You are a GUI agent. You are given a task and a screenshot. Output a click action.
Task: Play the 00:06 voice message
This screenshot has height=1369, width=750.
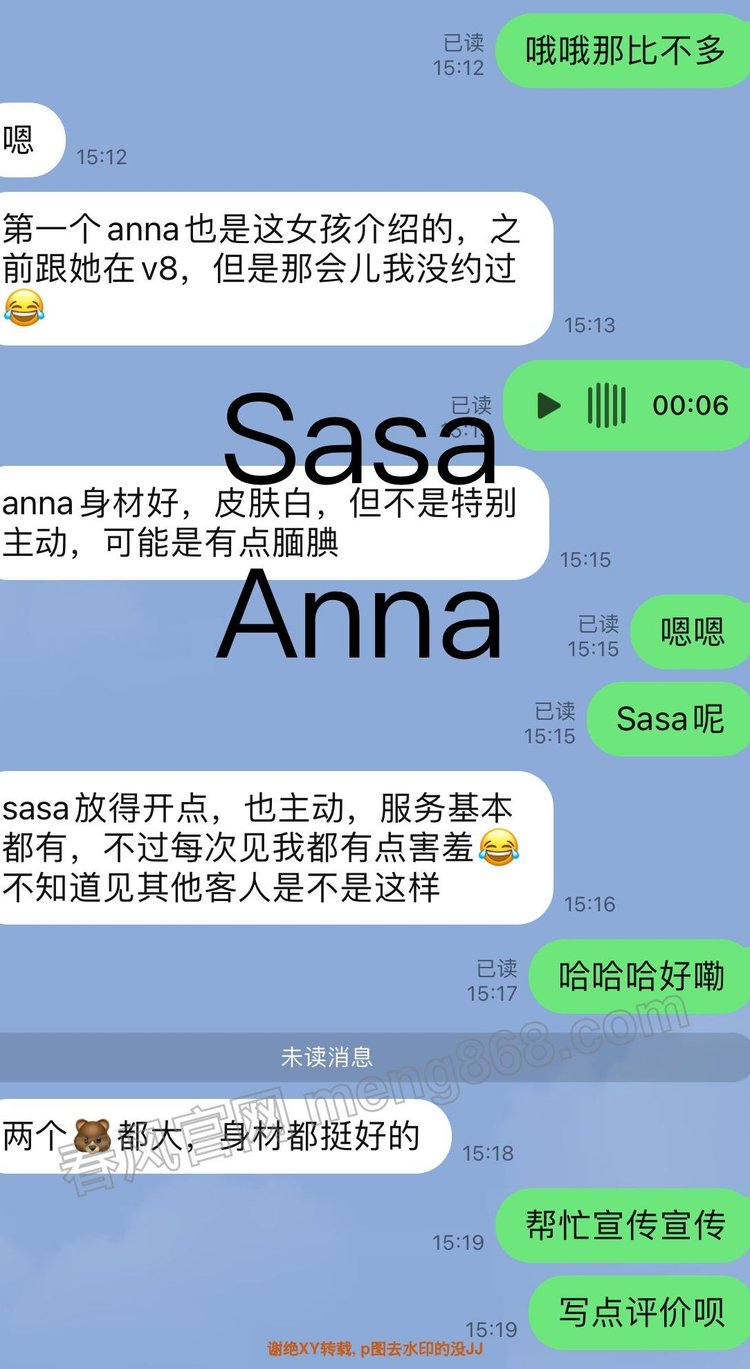[x=549, y=405]
